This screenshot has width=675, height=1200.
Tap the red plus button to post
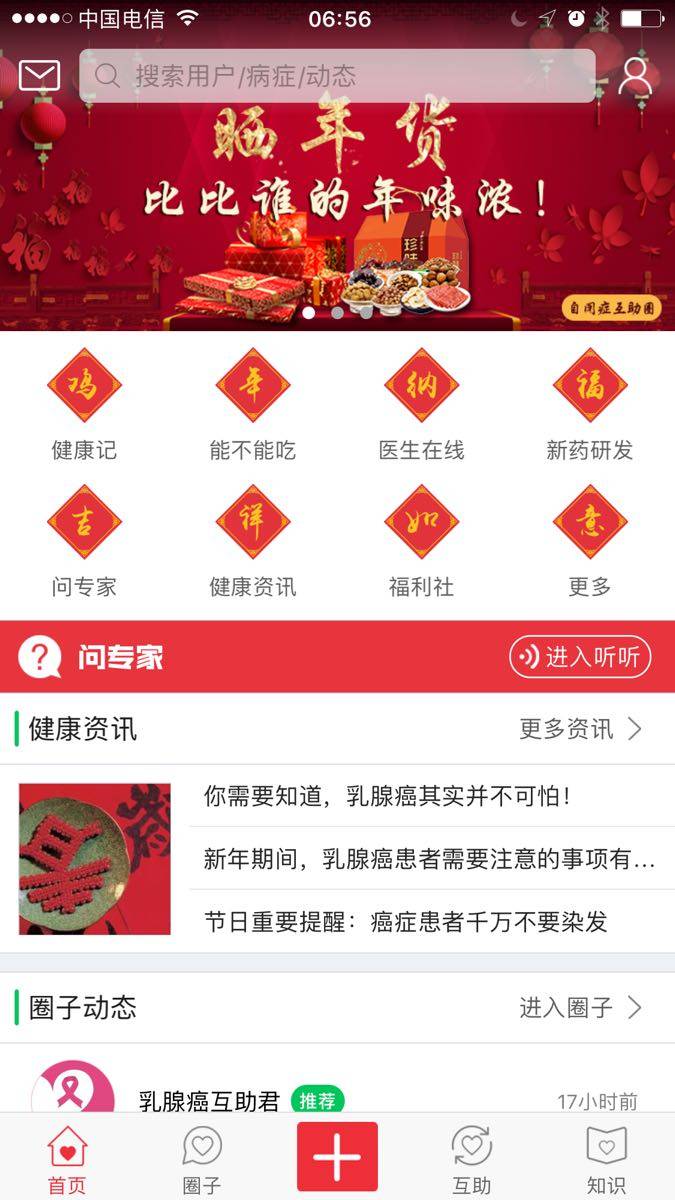point(337,1156)
